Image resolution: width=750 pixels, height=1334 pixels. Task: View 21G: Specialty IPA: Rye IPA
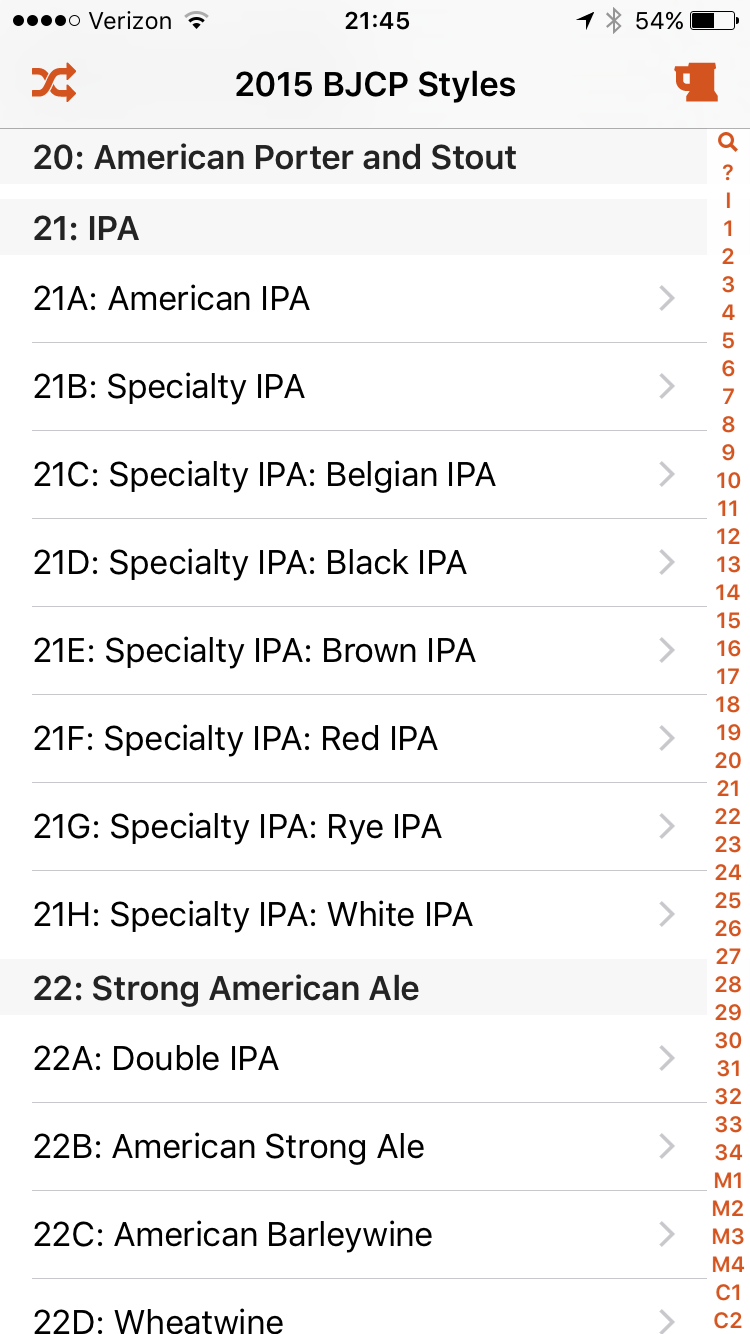tap(354, 827)
